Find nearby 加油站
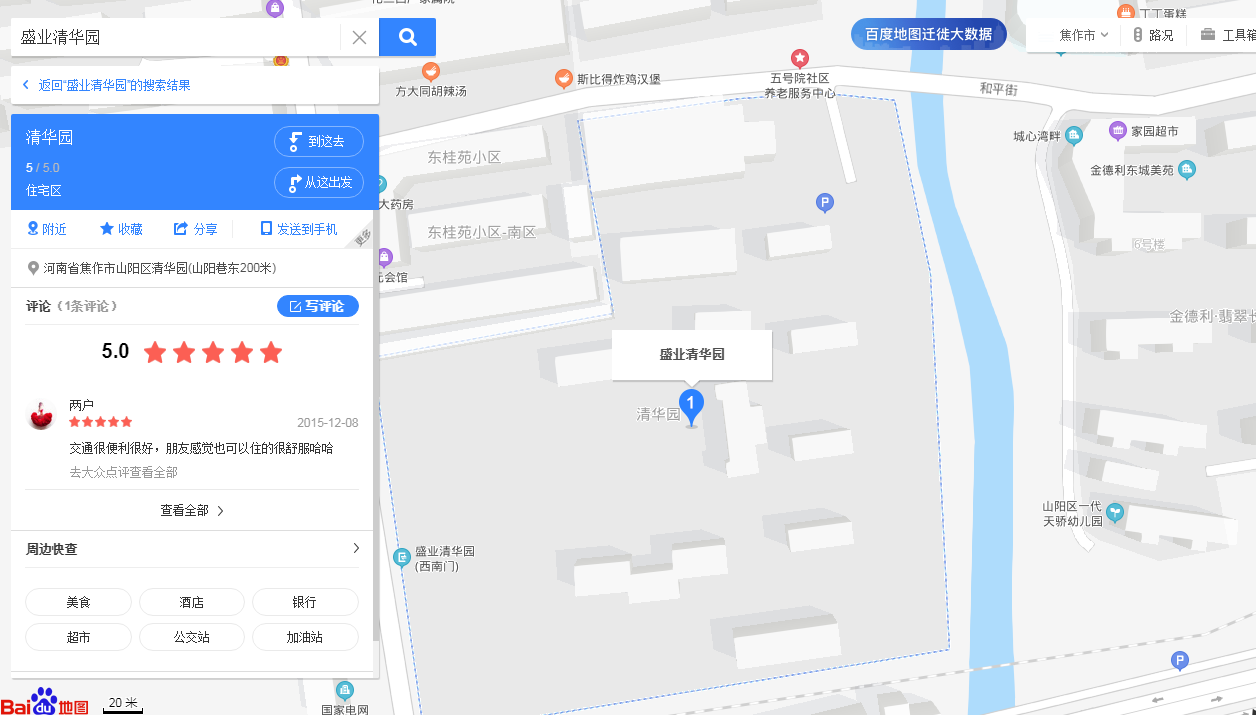 pyautogui.click(x=304, y=637)
